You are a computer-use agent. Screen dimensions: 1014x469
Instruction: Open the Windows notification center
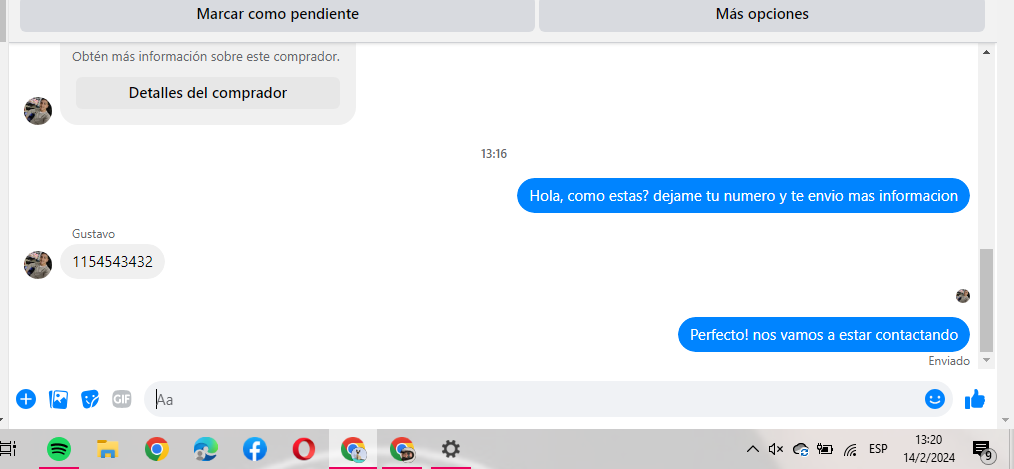(982, 449)
